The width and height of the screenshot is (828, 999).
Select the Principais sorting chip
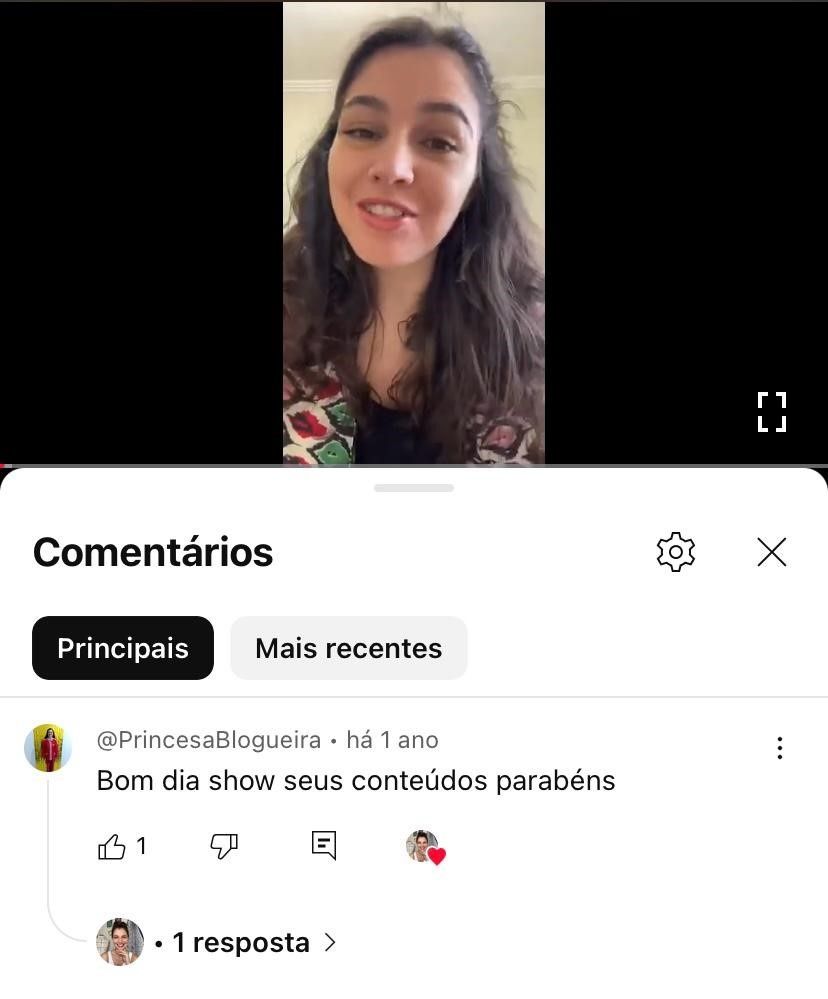123,648
